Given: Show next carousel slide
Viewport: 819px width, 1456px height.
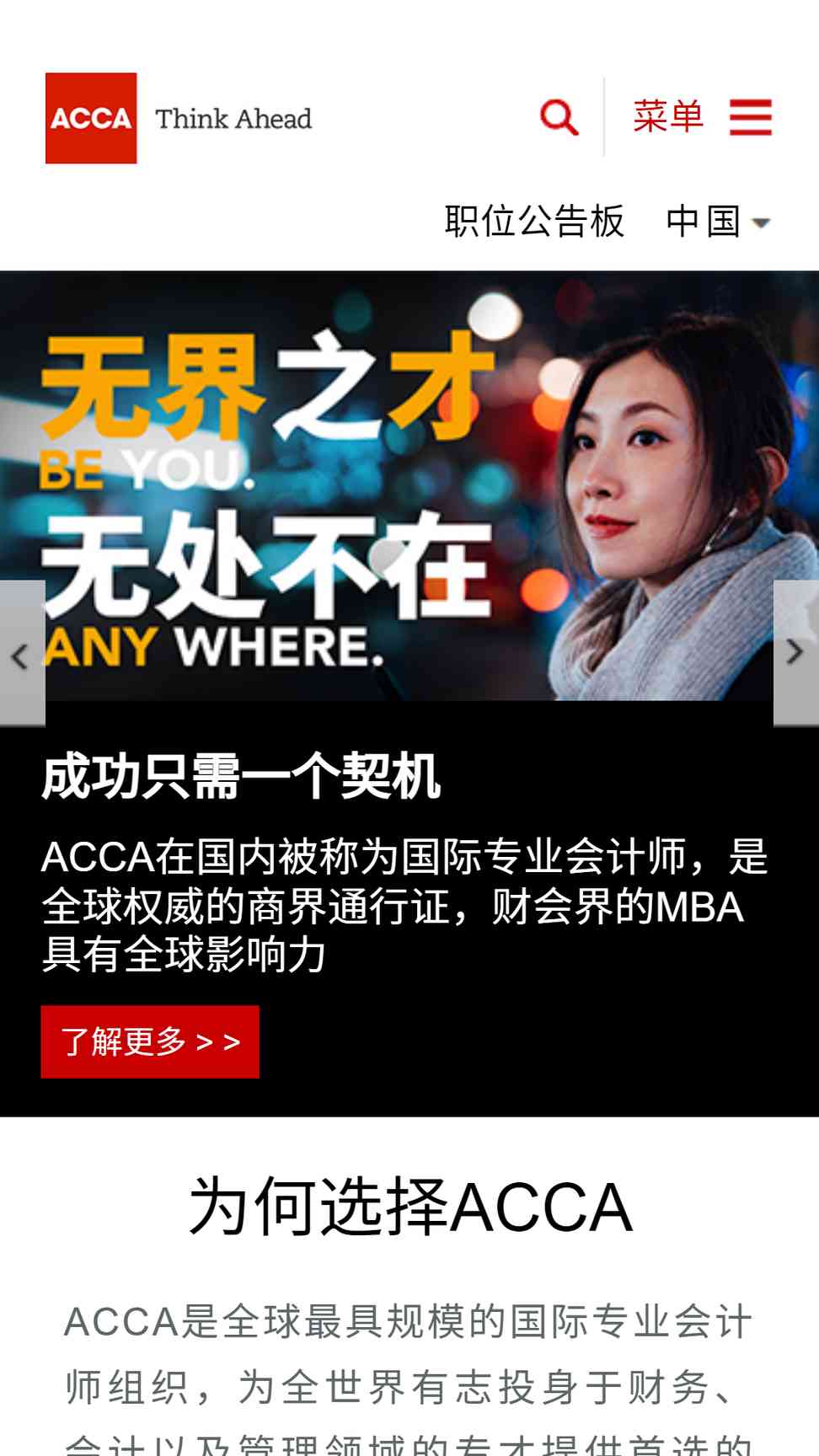Looking at the screenshot, I should pyautogui.click(x=795, y=653).
